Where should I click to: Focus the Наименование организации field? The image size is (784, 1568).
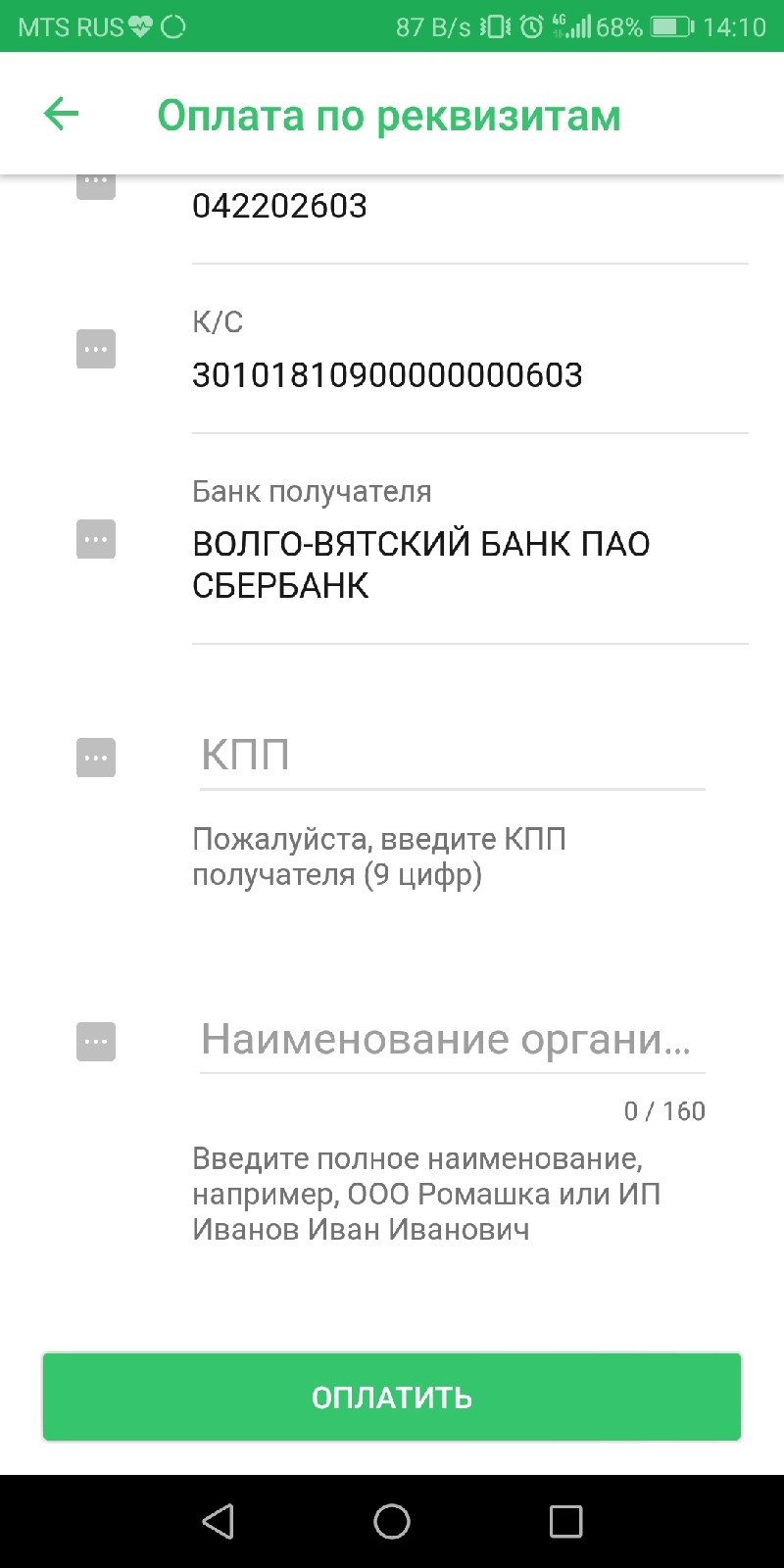[x=451, y=1040]
